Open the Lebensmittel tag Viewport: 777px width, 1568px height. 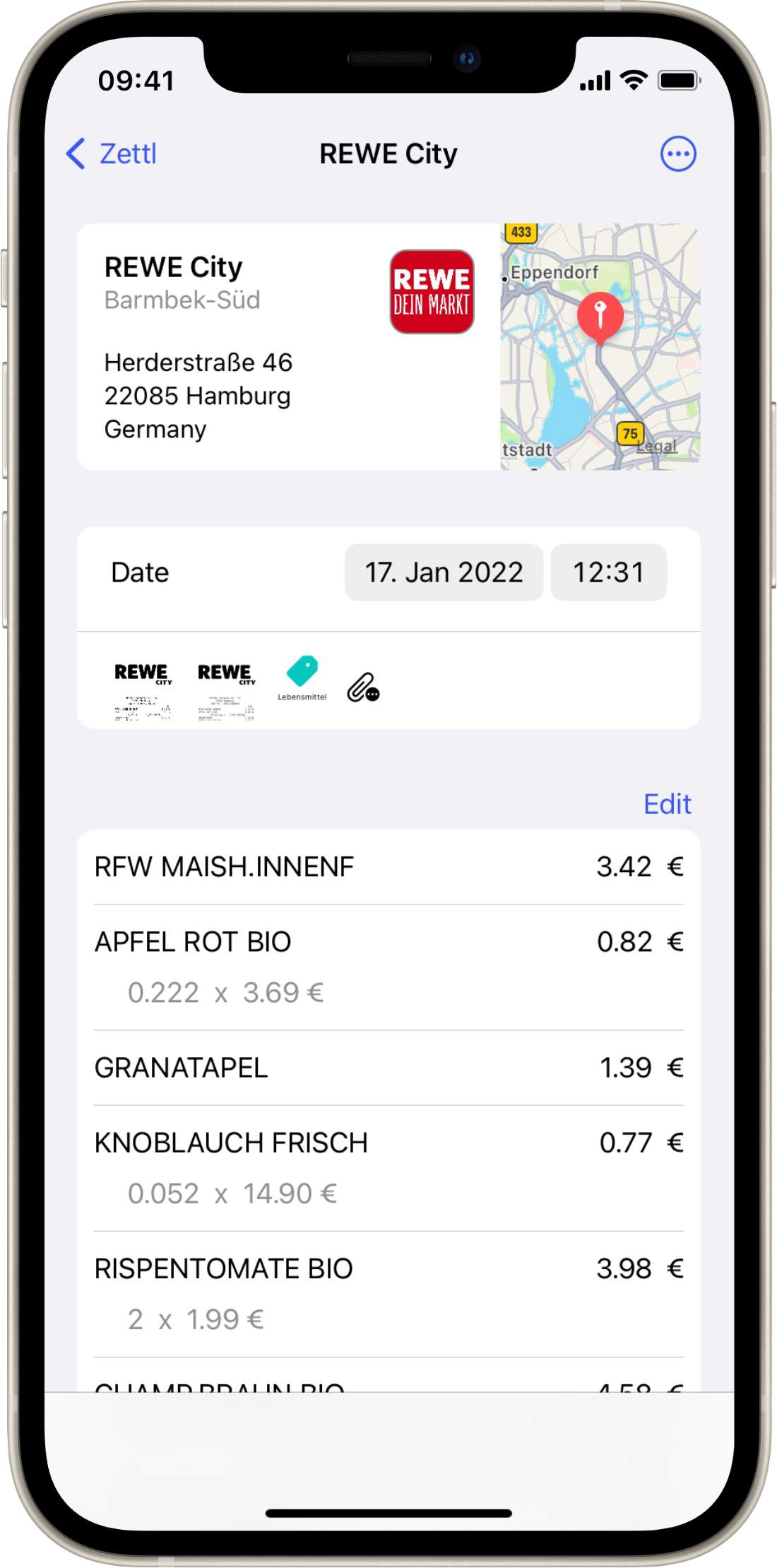tap(302, 678)
